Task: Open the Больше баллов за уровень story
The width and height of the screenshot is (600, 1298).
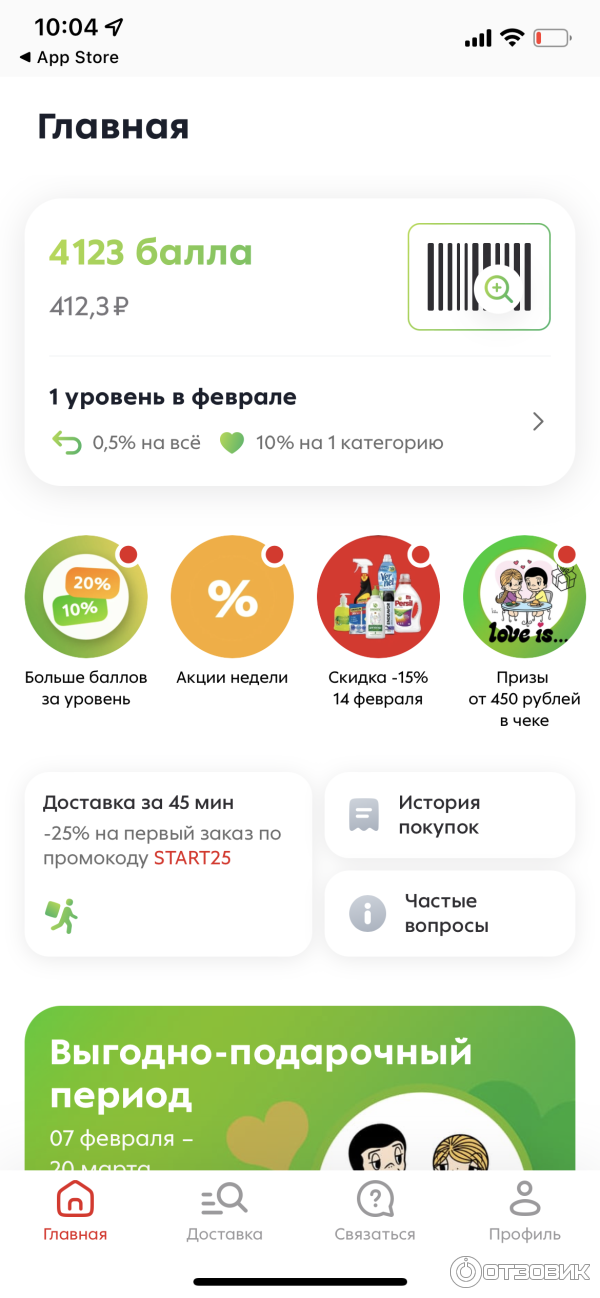Action: 86,597
